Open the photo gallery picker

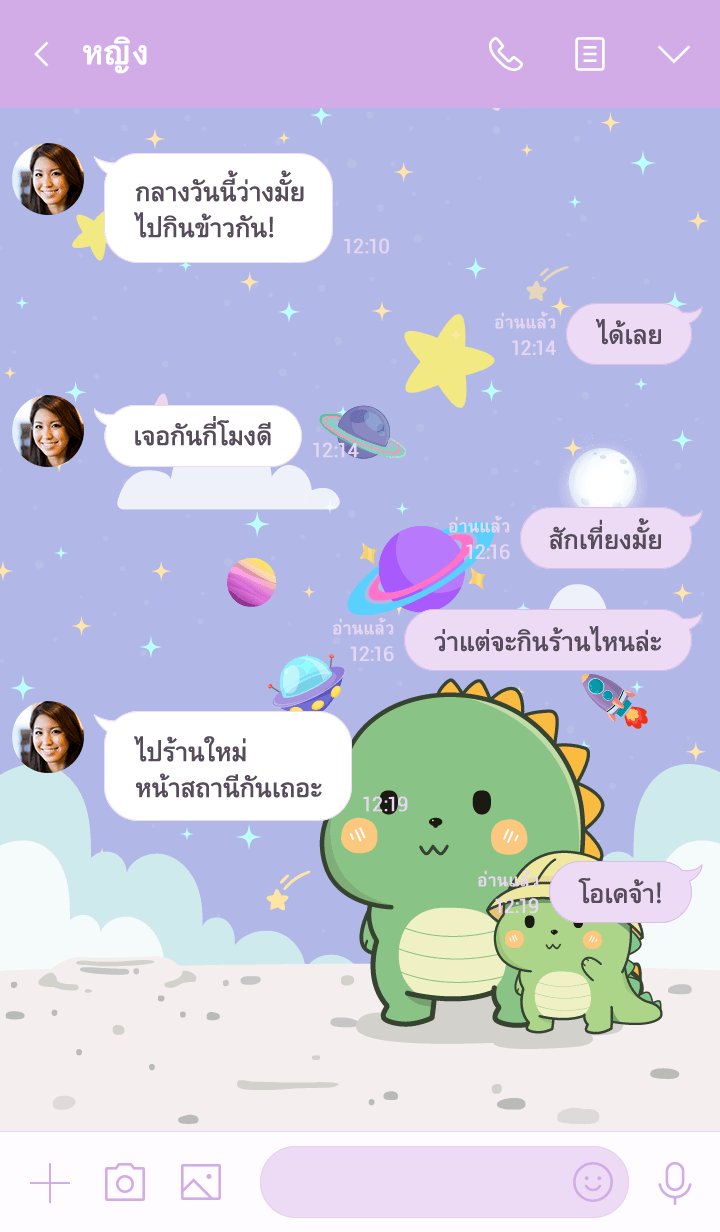click(201, 1183)
